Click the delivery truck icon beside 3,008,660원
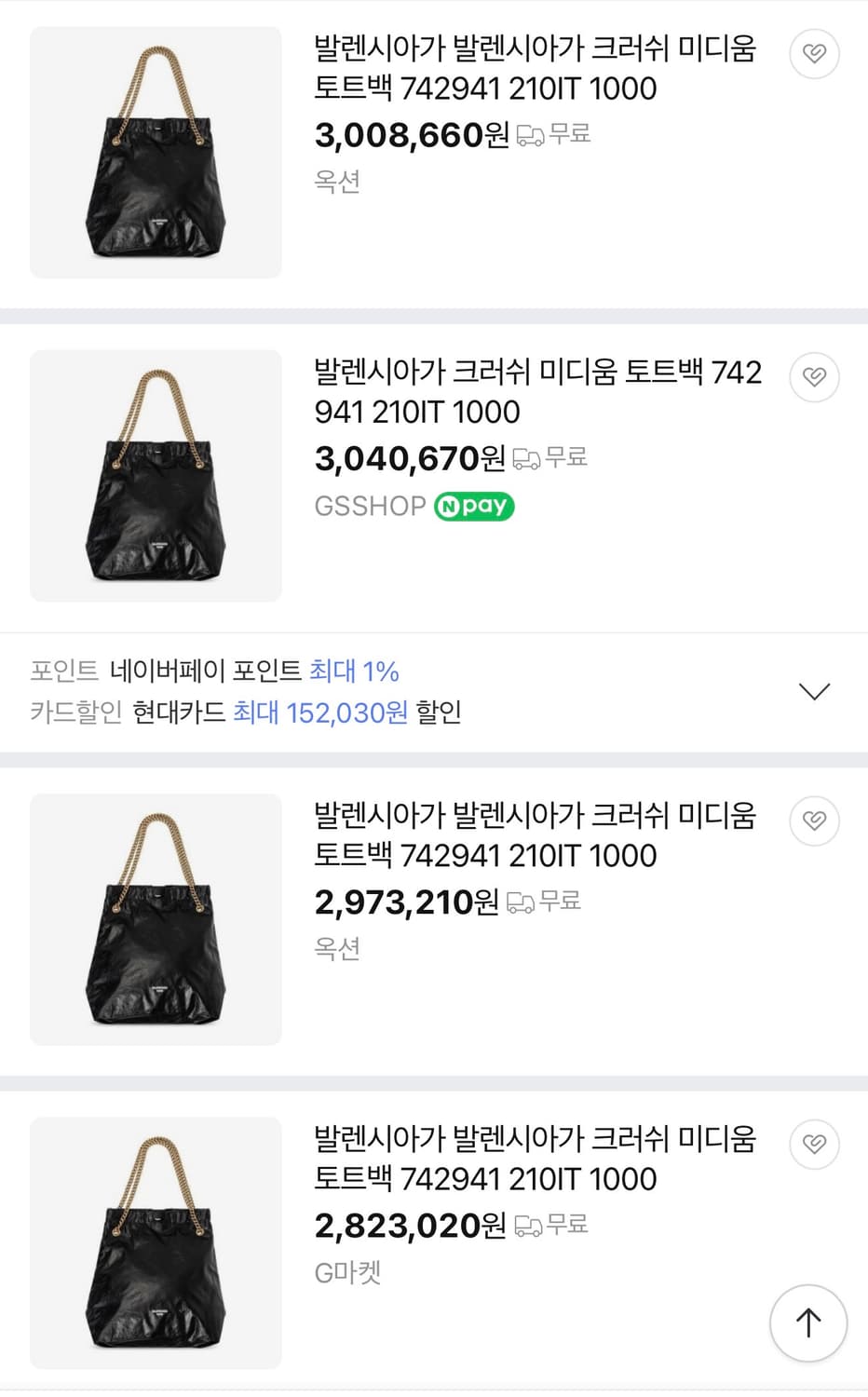Image resolution: width=868 pixels, height=1397 pixels. pos(531,134)
